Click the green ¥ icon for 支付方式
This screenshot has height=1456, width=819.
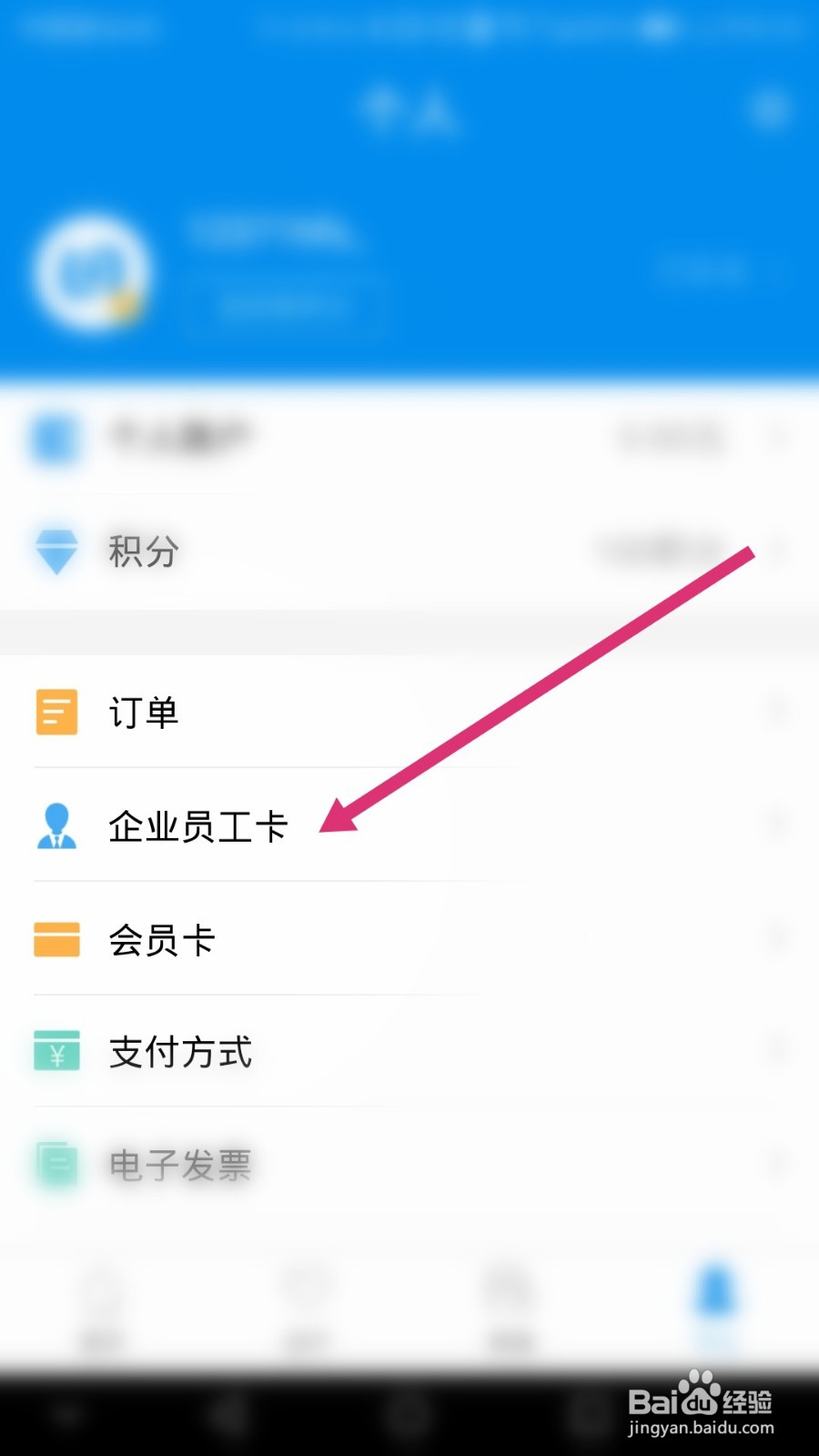tap(56, 1054)
